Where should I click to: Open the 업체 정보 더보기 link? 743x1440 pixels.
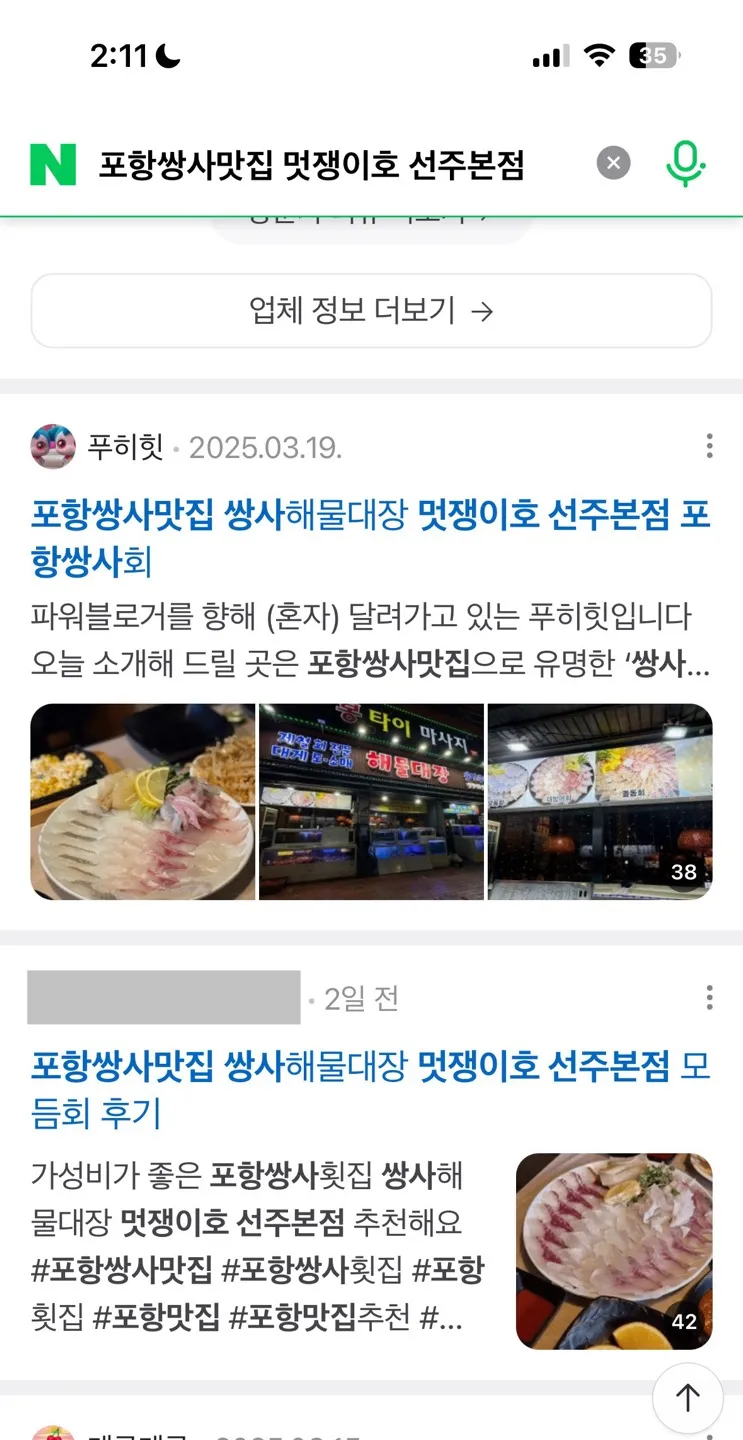[371, 311]
